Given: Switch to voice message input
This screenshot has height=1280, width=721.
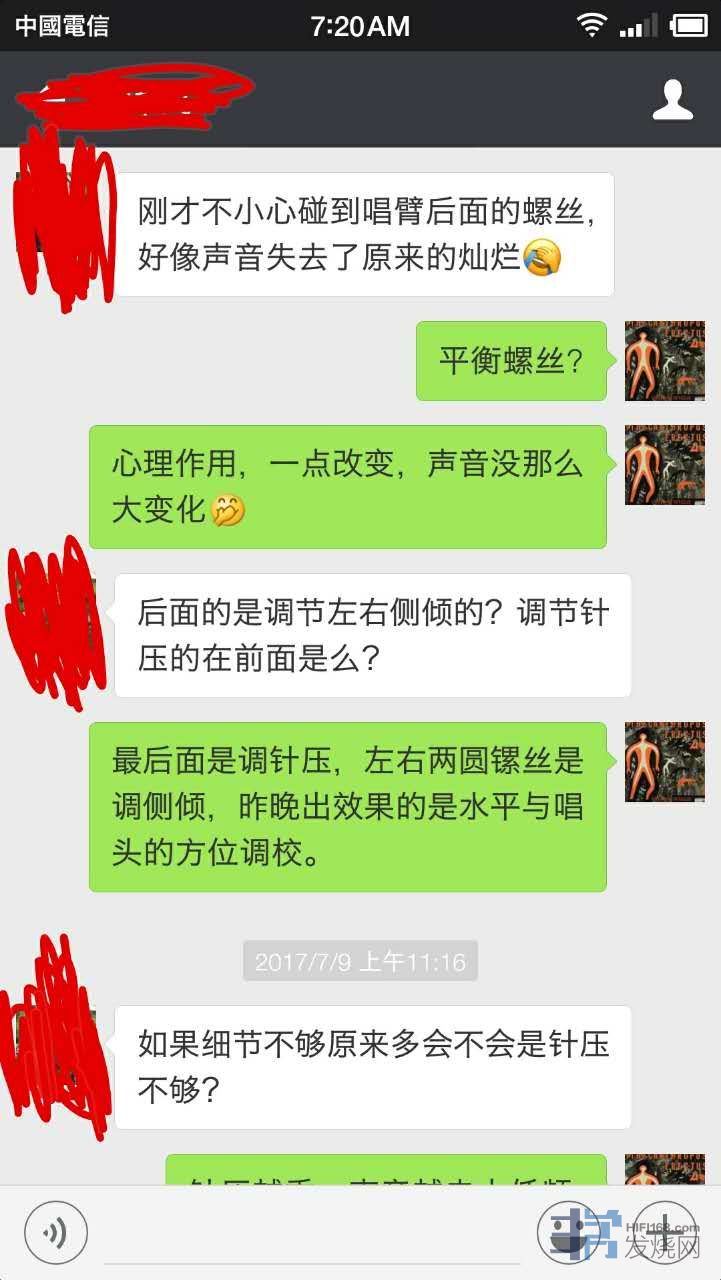Looking at the screenshot, I should point(56,1232).
